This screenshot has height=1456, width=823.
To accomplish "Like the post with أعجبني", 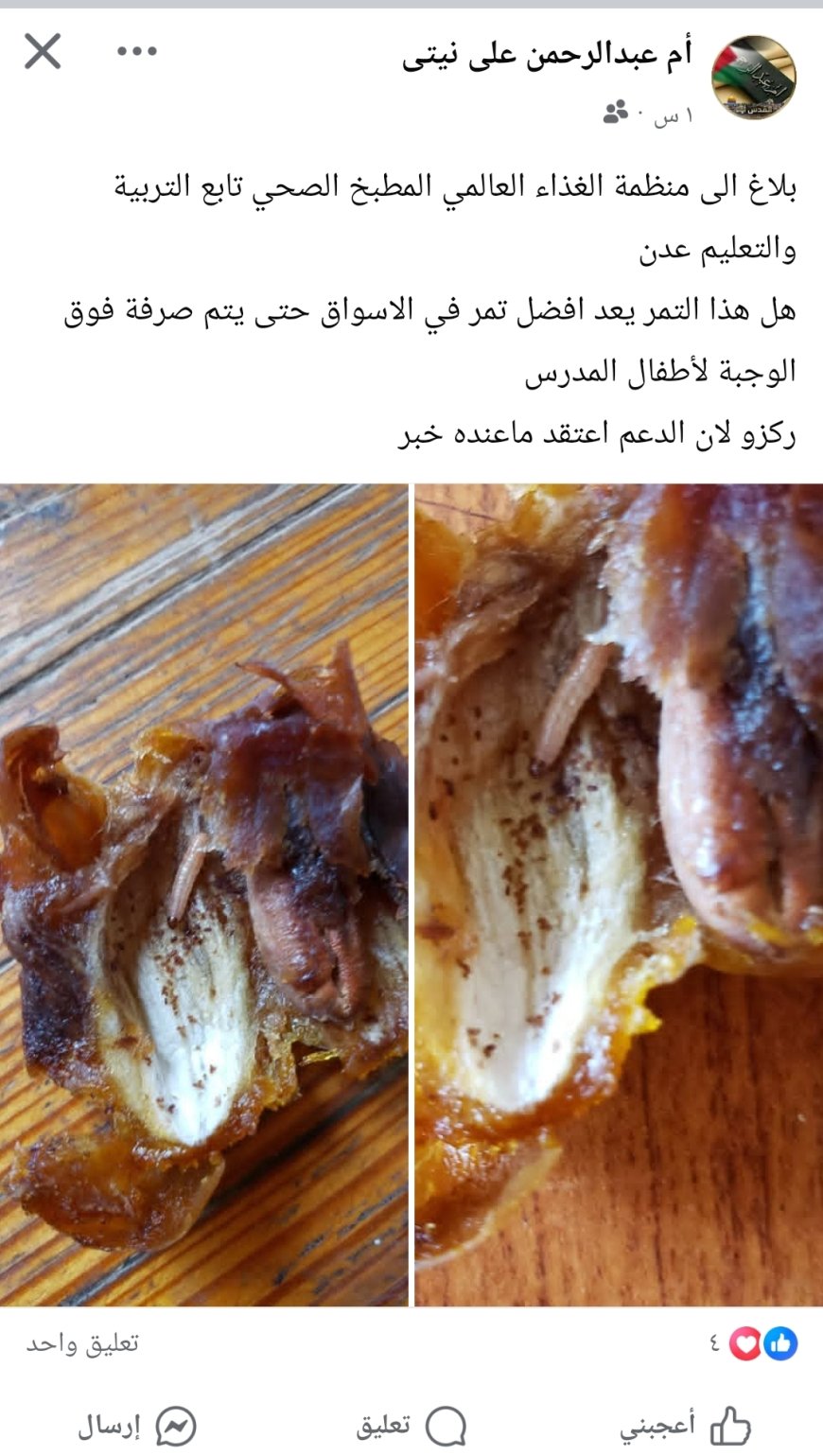I will (x=685, y=1426).
